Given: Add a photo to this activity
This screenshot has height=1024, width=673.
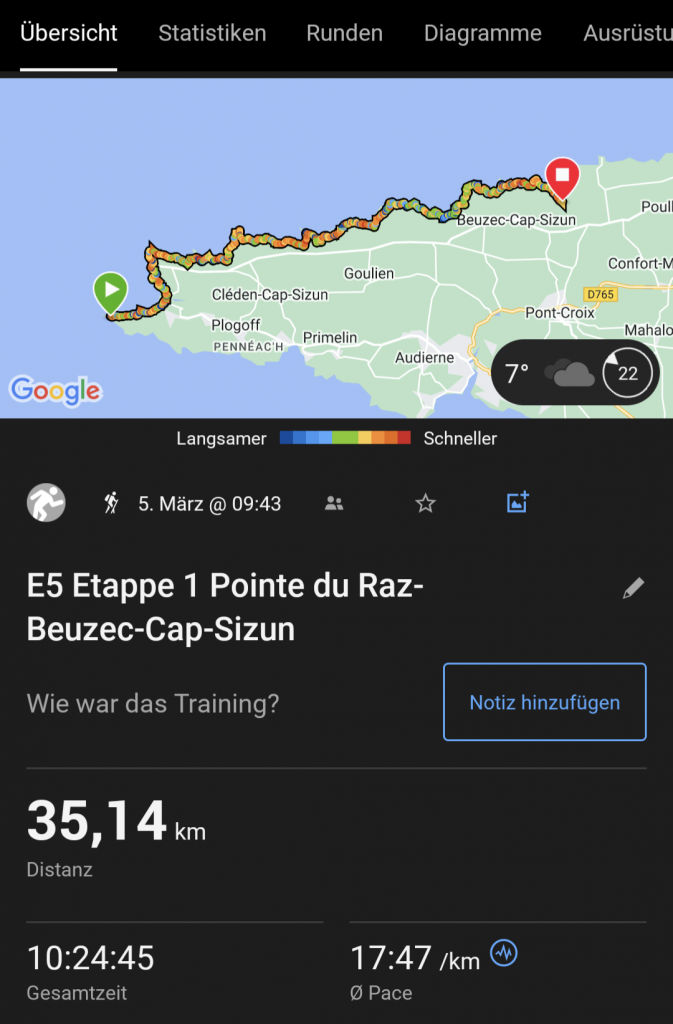Looking at the screenshot, I should coord(517,503).
